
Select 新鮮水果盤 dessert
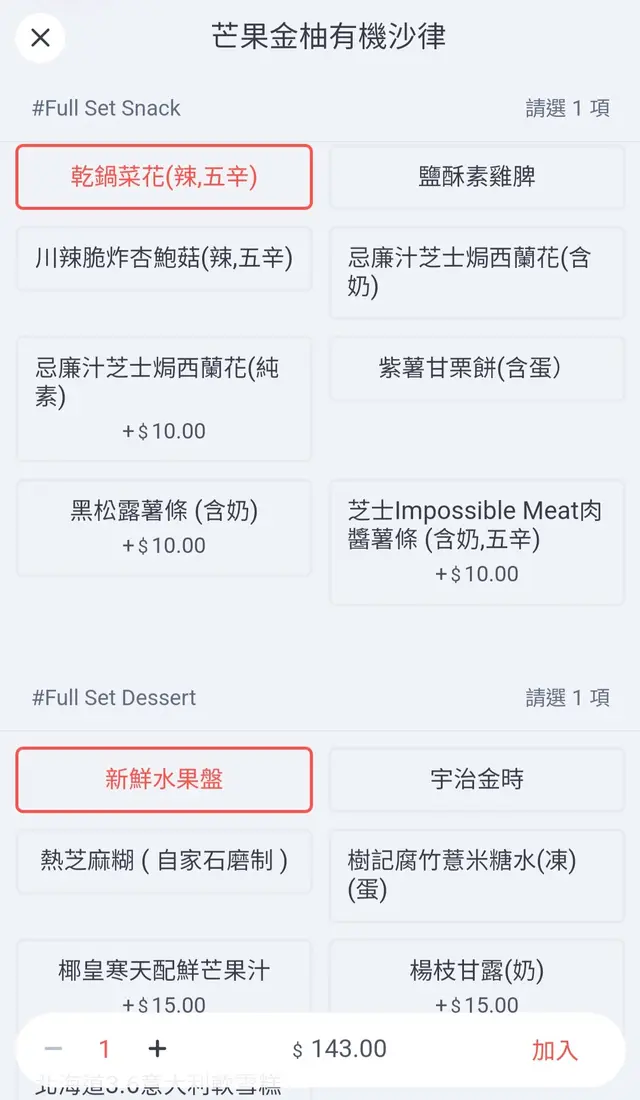coord(164,779)
